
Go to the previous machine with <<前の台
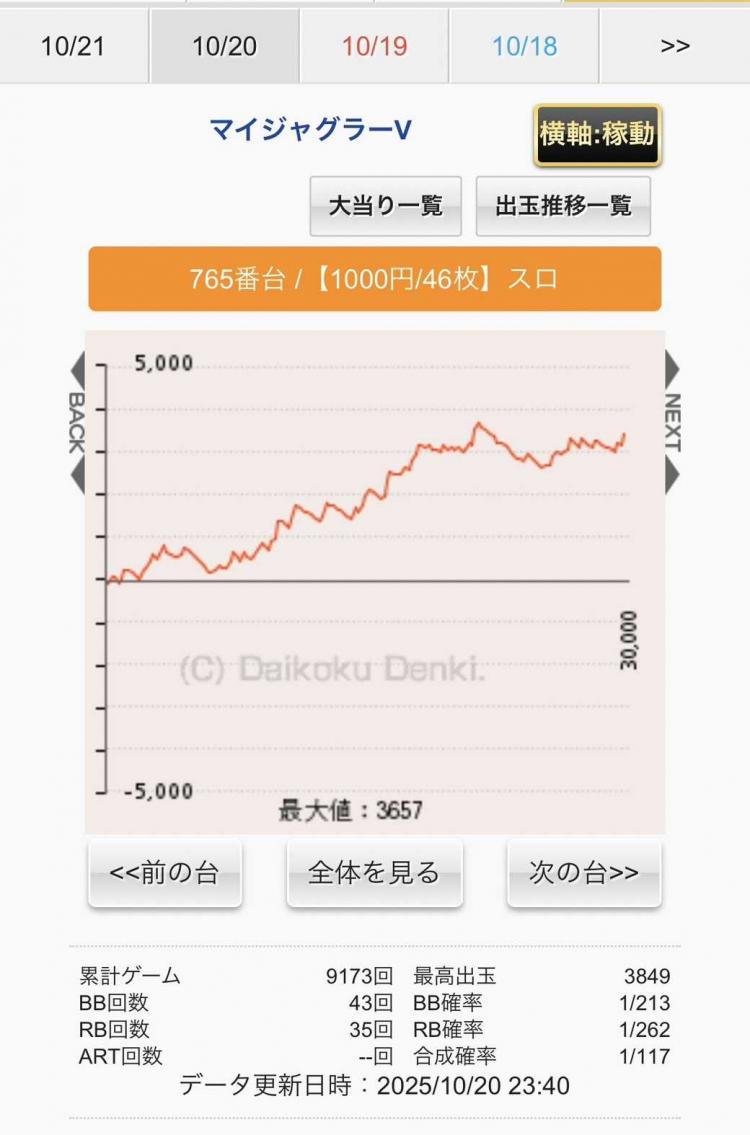click(x=165, y=872)
